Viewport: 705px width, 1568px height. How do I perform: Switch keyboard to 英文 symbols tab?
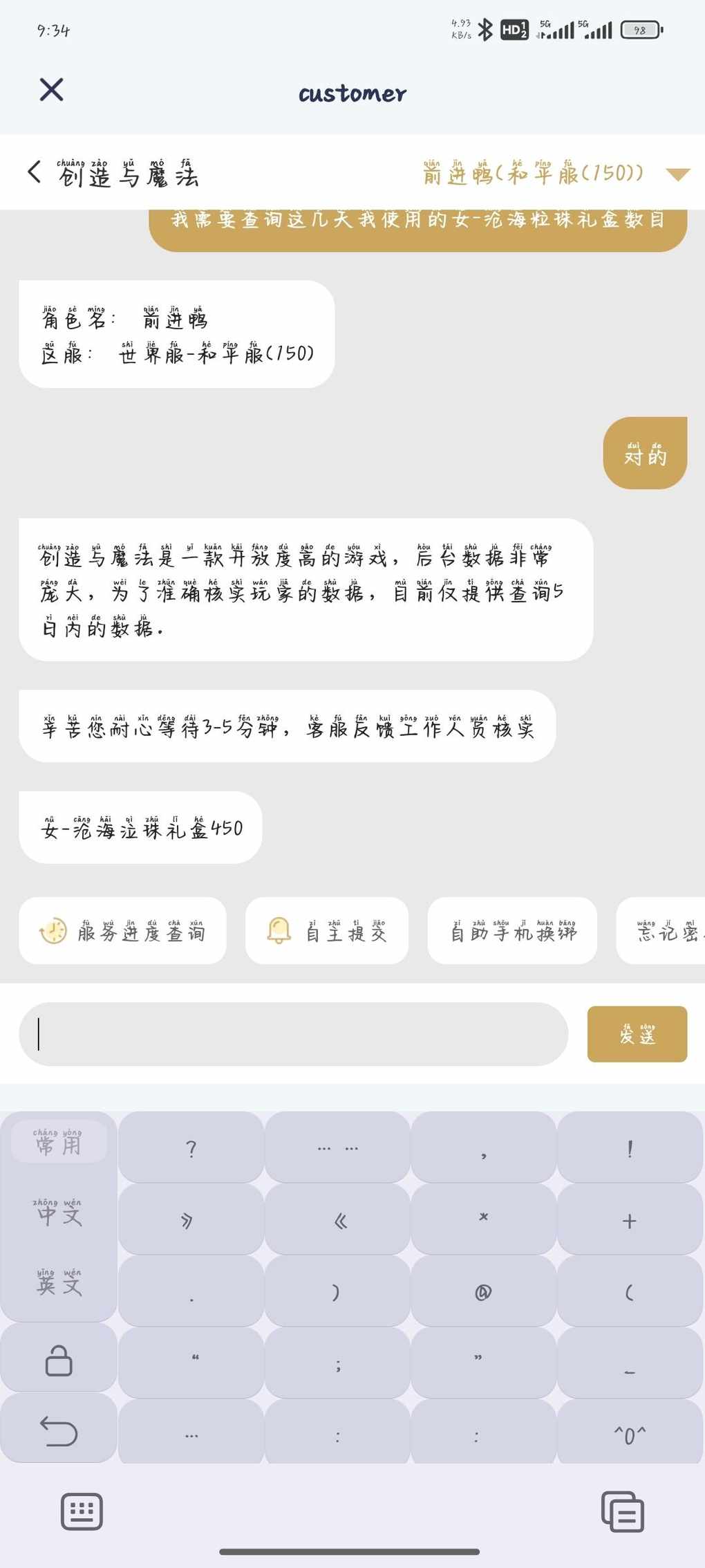[x=59, y=1282]
